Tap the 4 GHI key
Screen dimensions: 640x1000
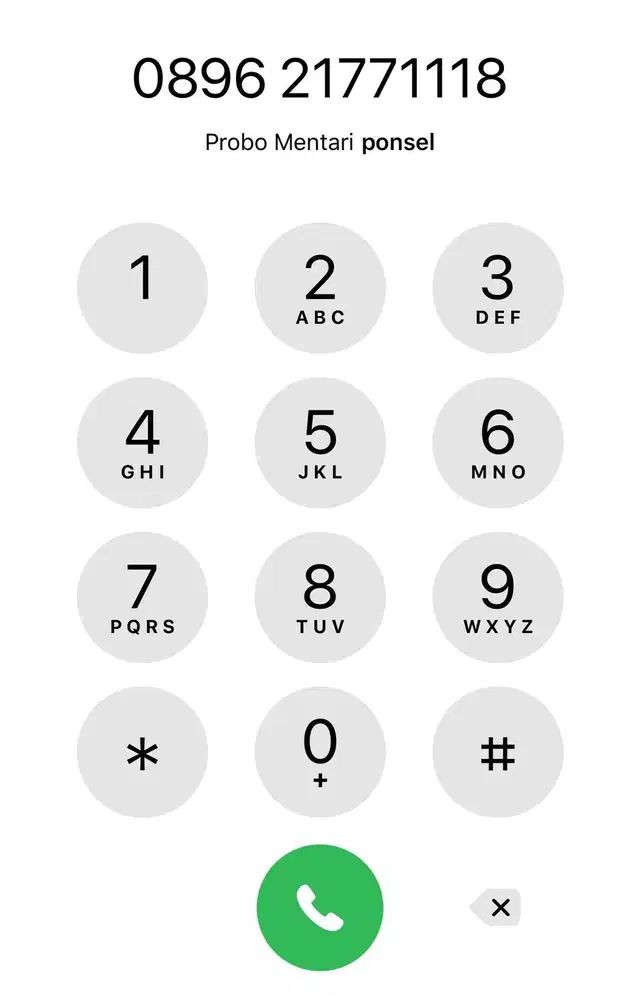pyautogui.click(x=142, y=443)
